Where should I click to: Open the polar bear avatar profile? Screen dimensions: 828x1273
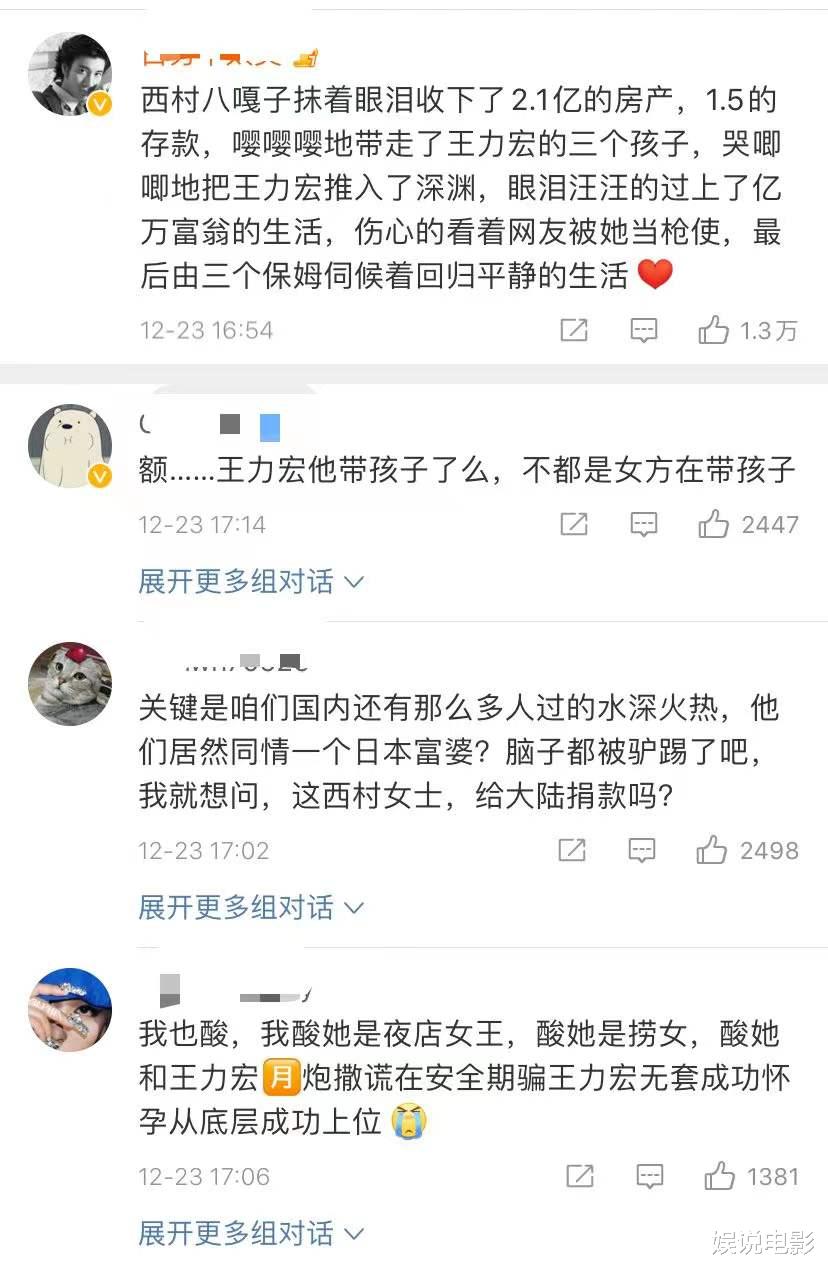[70, 446]
